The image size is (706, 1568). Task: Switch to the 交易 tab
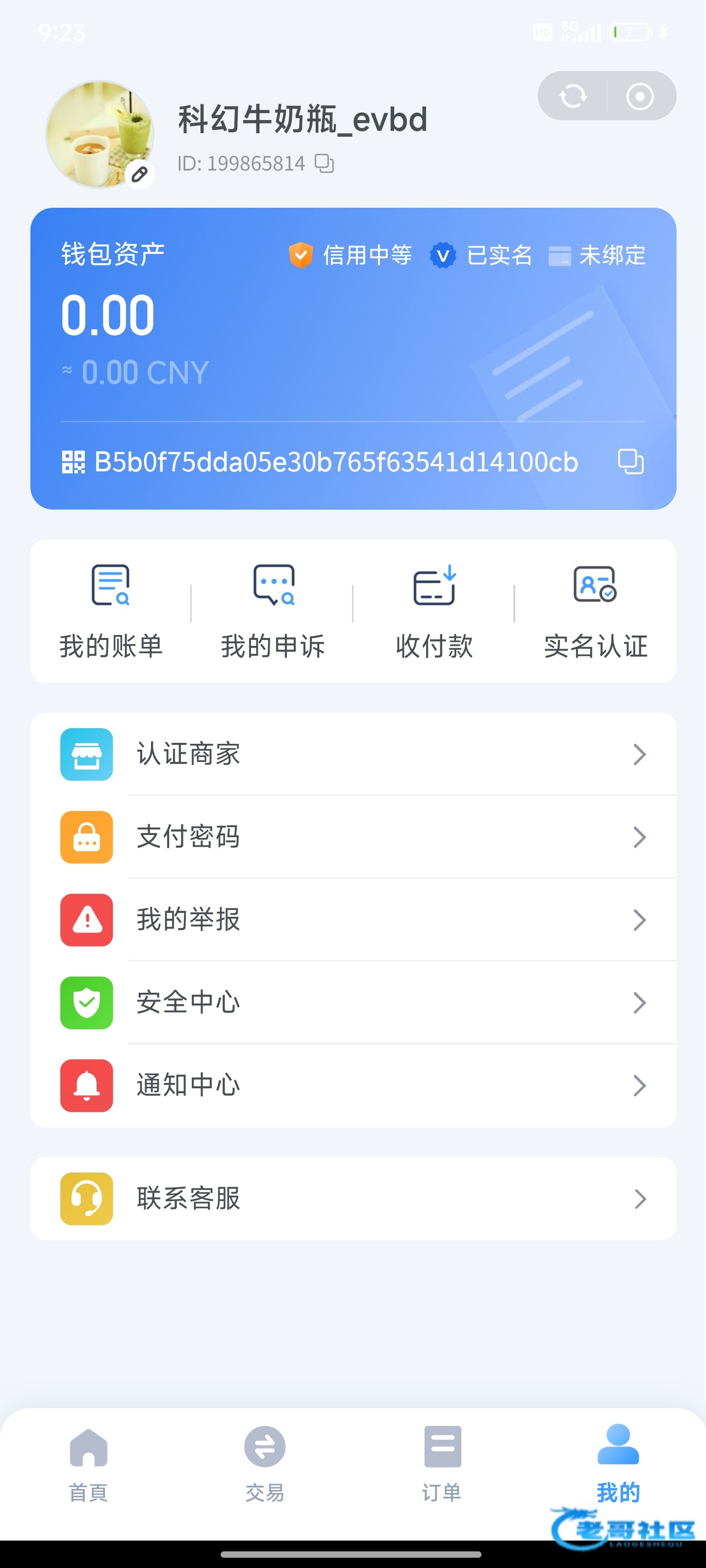(265, 1465)
